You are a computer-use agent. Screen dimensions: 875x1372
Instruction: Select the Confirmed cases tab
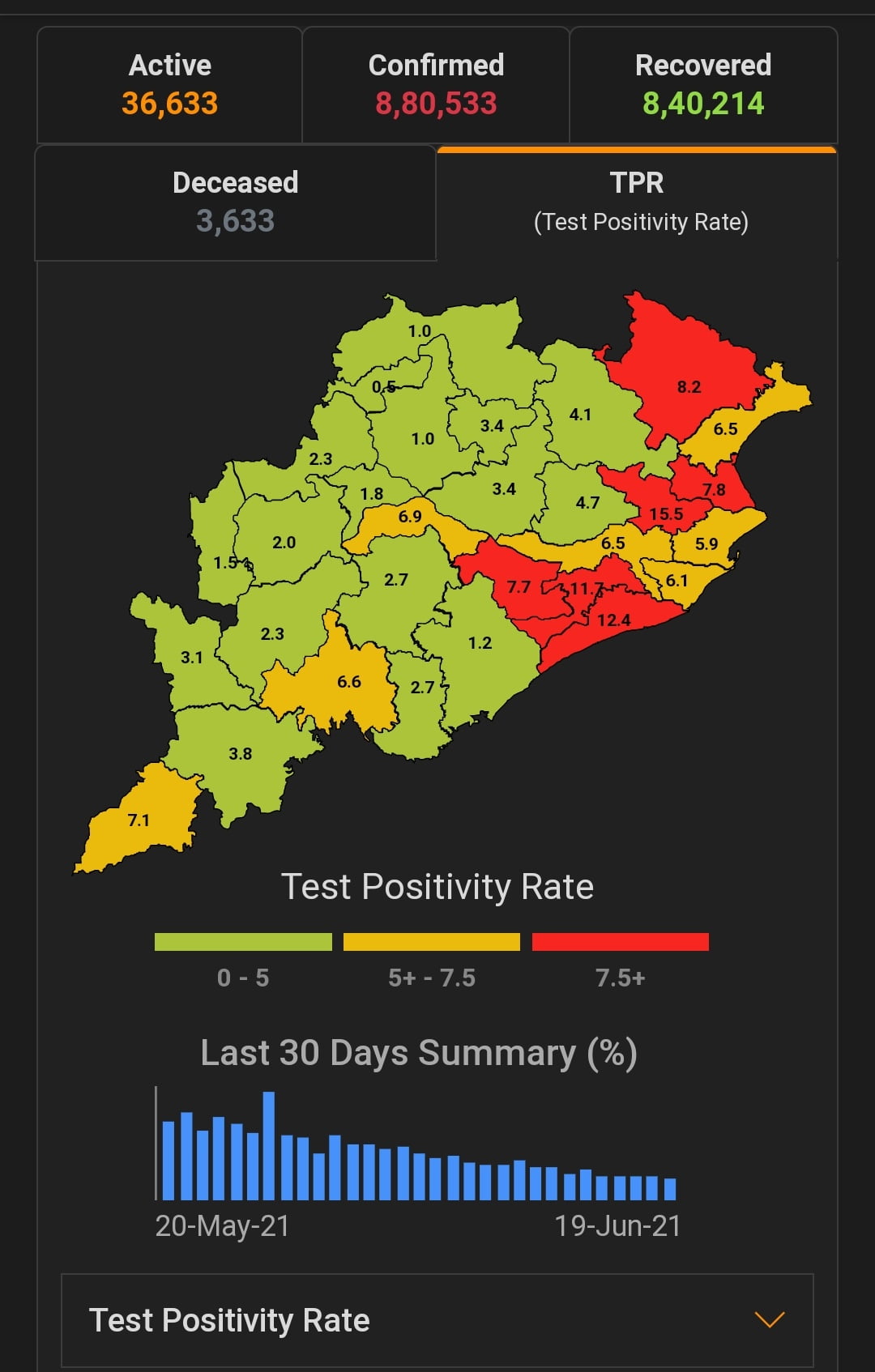(436, 85)
